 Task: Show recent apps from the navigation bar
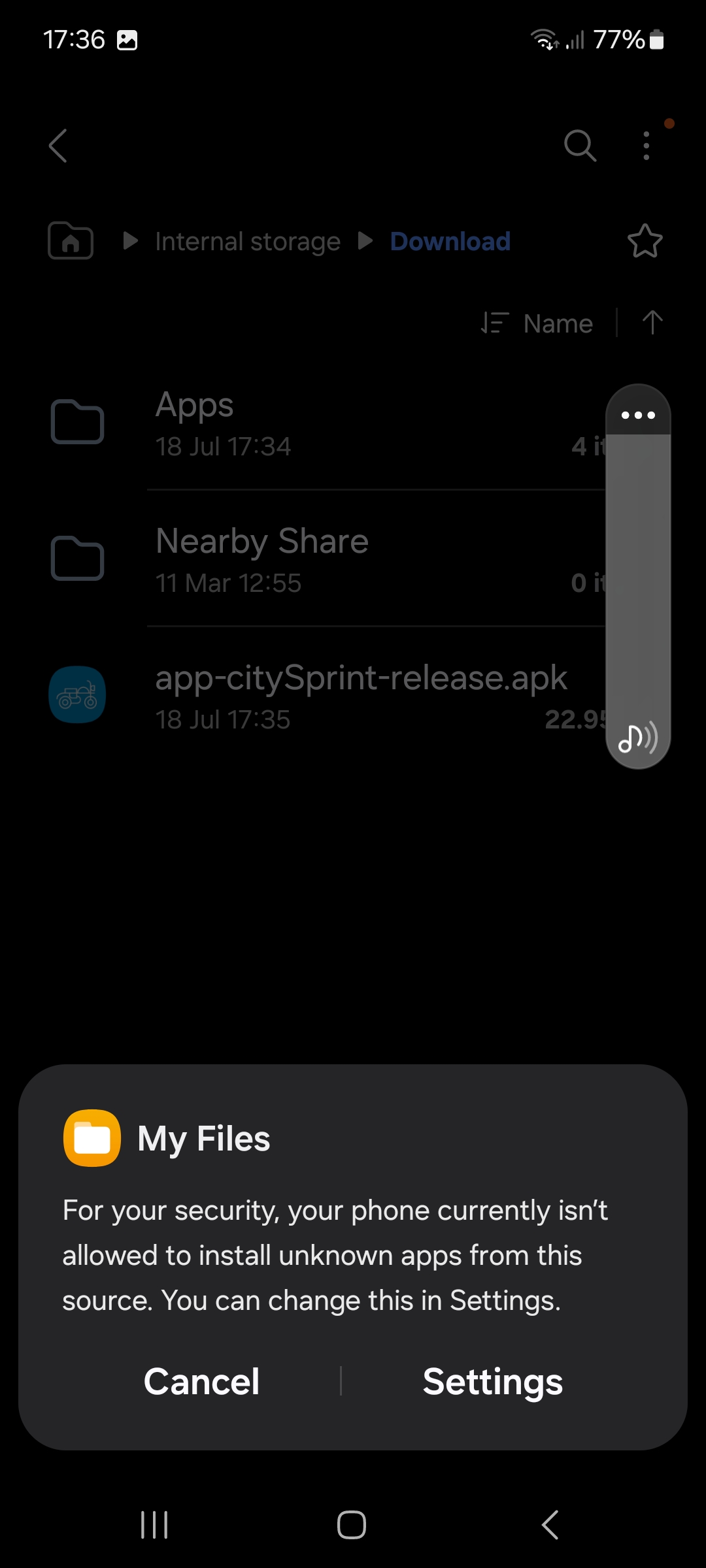click(155, 1525)
